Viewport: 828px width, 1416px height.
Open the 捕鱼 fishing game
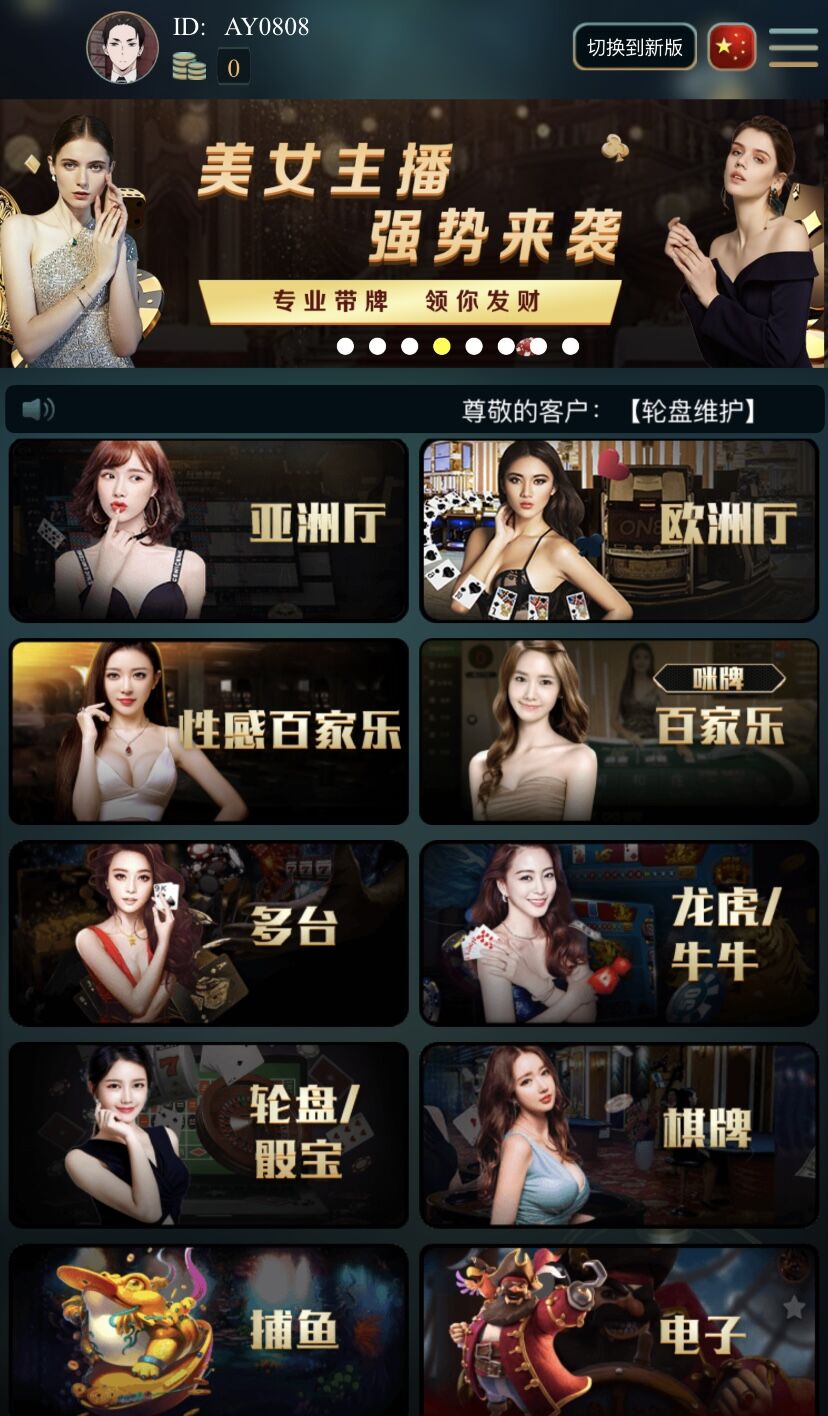(209, 1330)
